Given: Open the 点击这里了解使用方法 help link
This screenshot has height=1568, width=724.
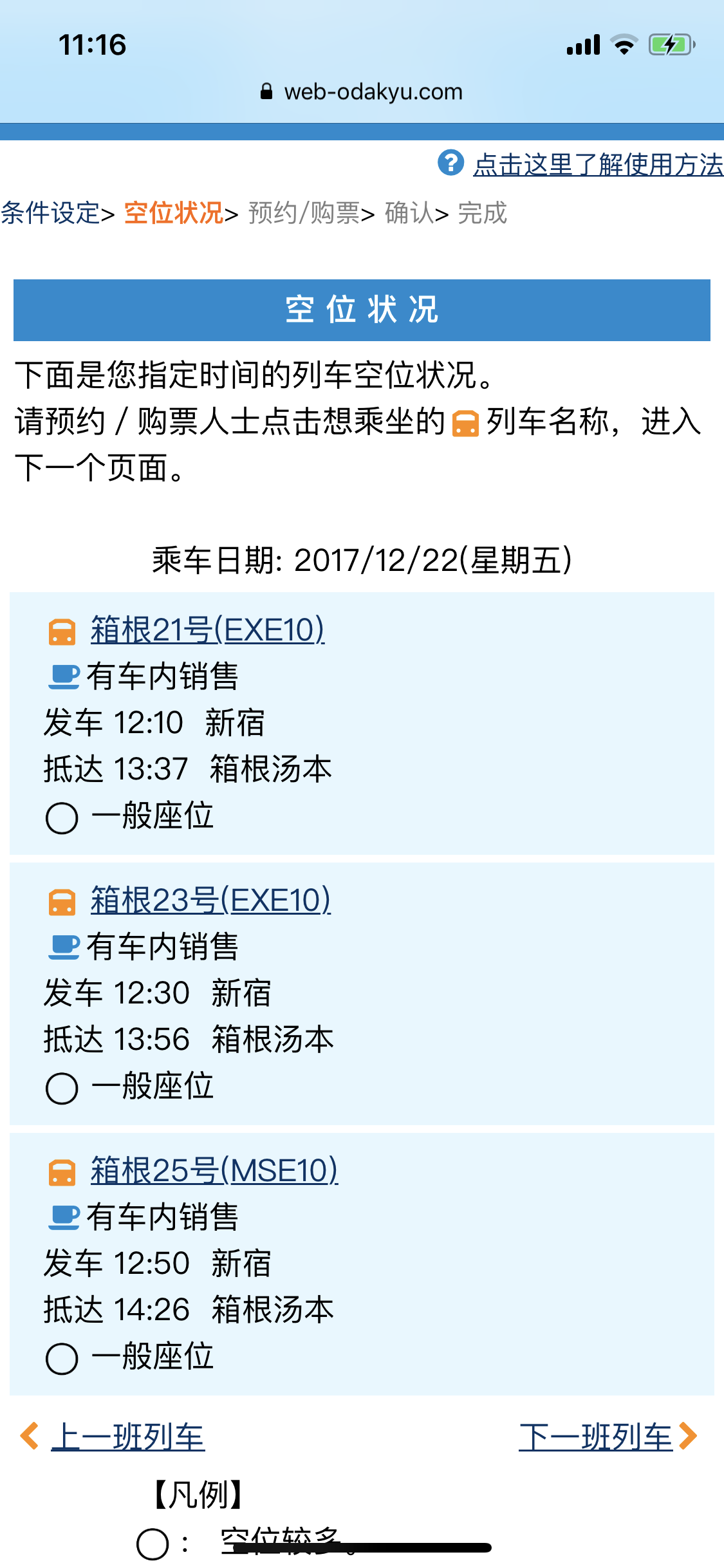Looking at the screenshot, I should click(x=598, y=164).
